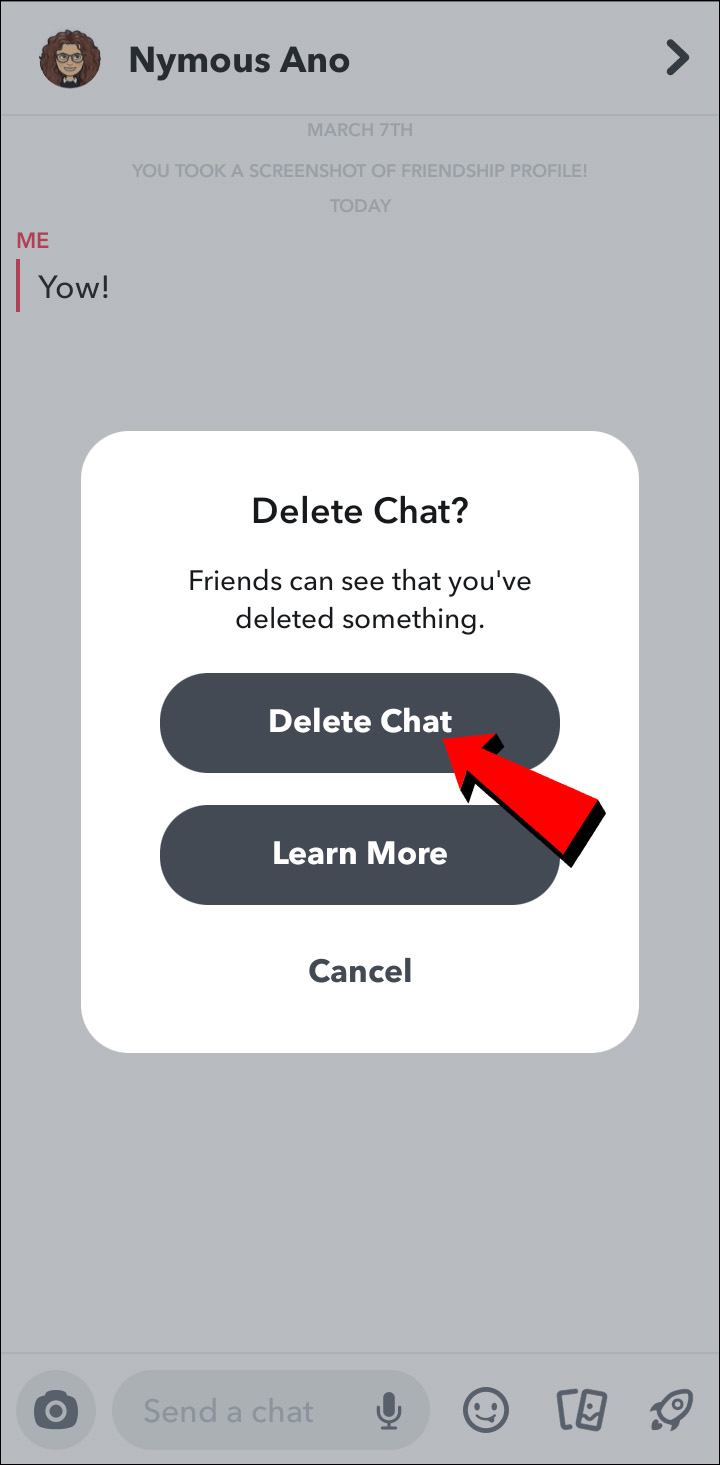Tap Learn More about deleting chats
720x1465 pixels.
pyautogui.click(x=359, y=854)
